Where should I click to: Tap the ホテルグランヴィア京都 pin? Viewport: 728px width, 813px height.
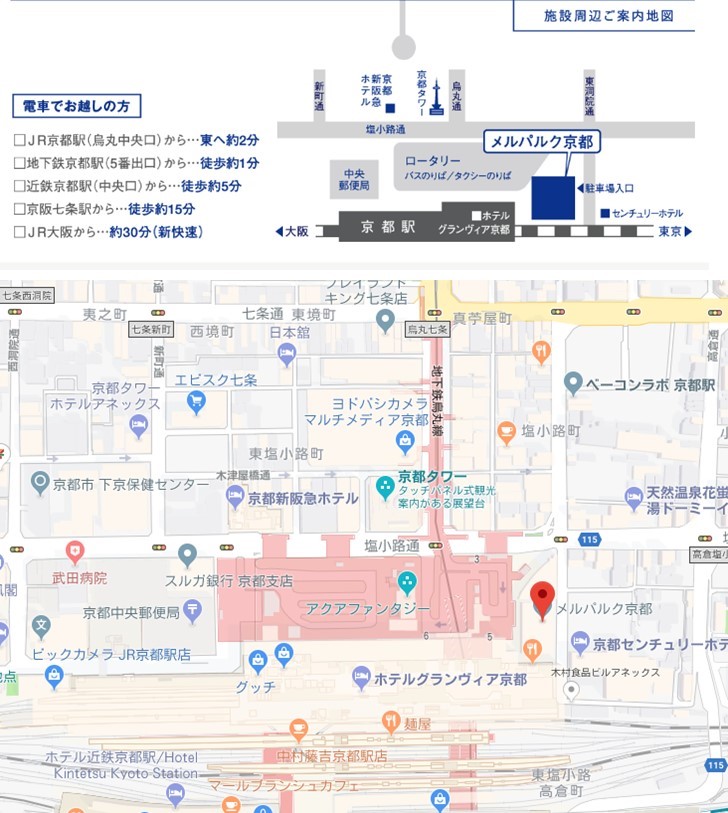(x=361, y=678)
